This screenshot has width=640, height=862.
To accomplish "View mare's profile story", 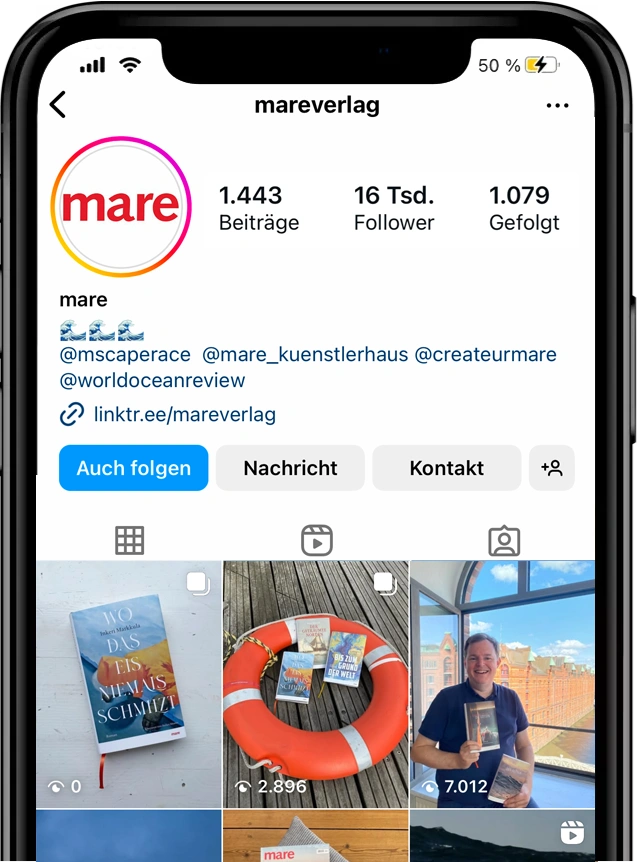I will 120,207.
